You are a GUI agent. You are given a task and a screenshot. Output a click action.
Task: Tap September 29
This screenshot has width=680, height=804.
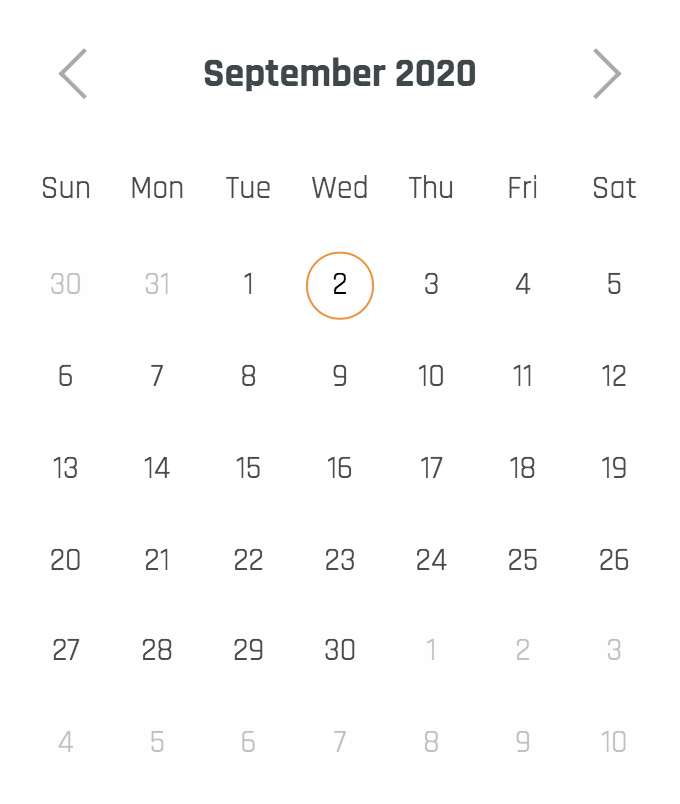(248, 650)
